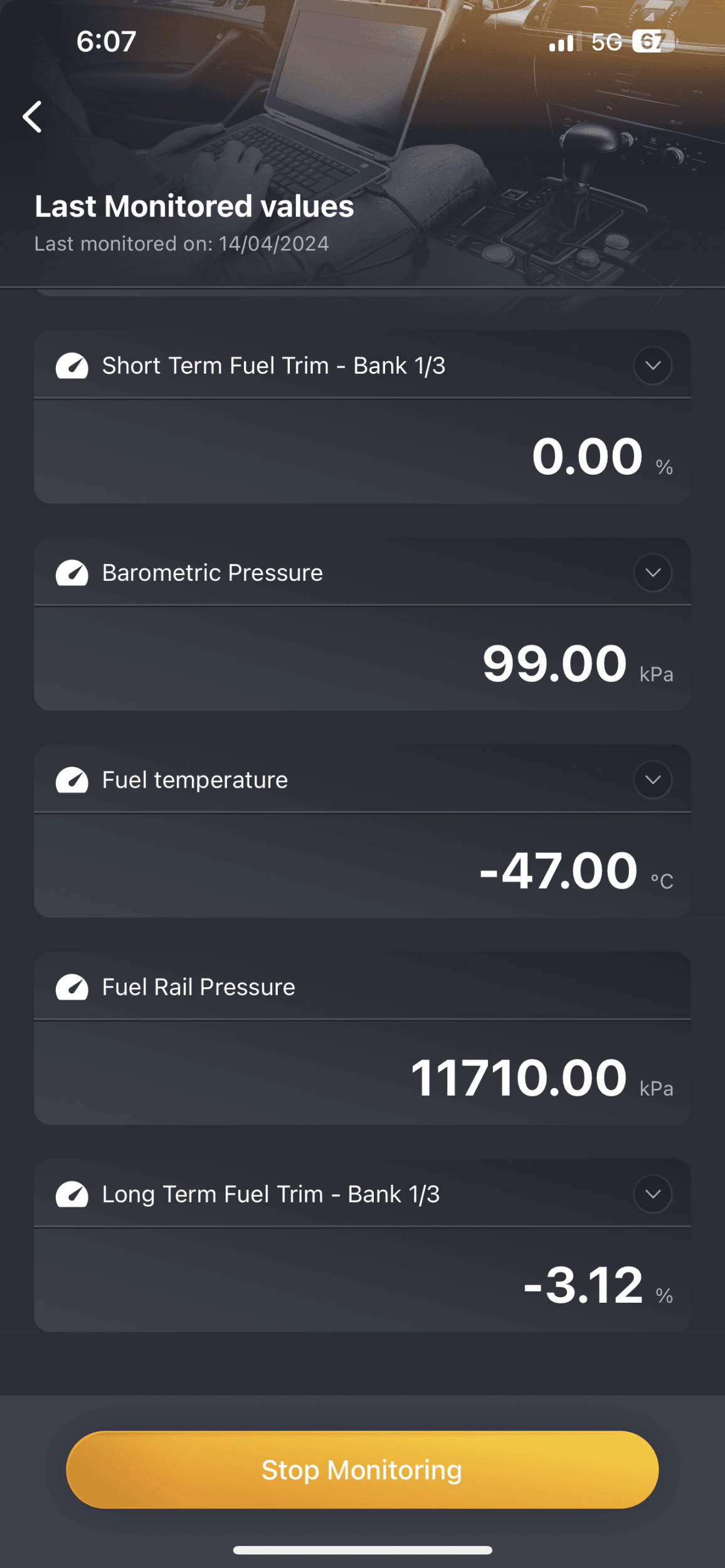The image size is (725, 1568).
Task: Expand the Fuel temperature details
Action: click(652, 780)
